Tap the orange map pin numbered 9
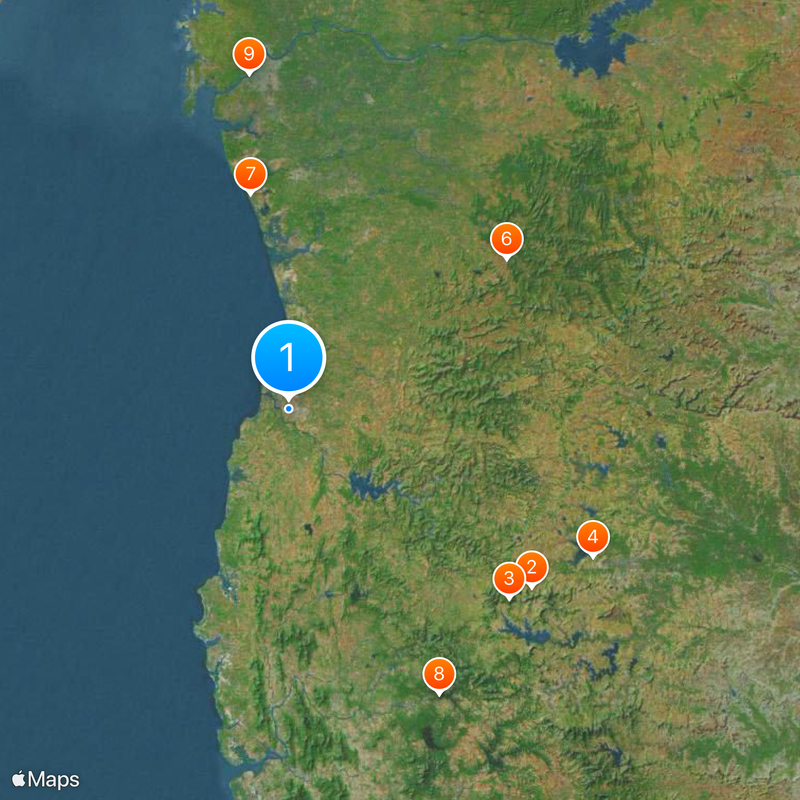This screenshot has height=800, width=800. (248, 53)
